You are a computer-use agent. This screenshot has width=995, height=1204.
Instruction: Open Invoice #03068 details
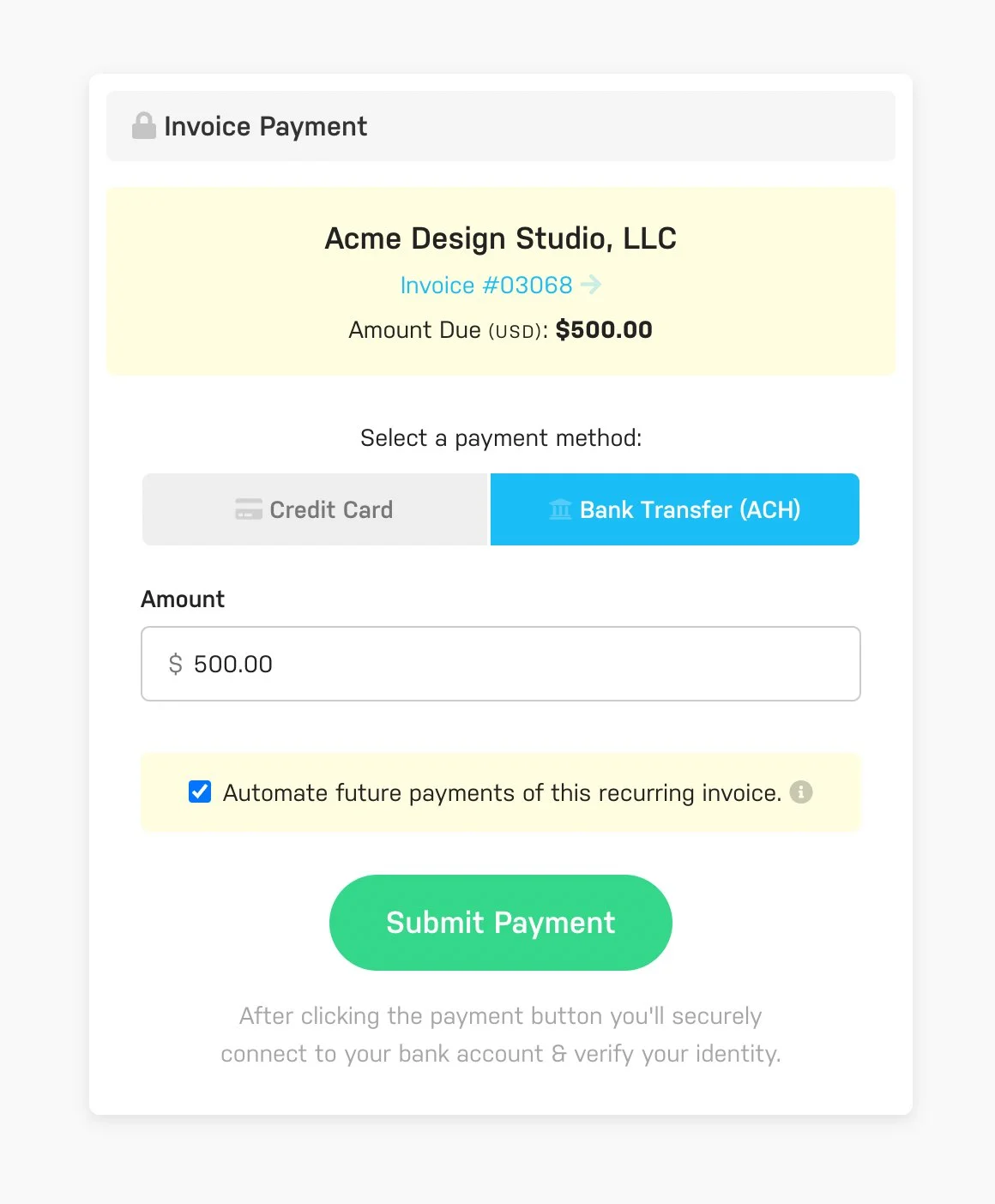[485, 286]
